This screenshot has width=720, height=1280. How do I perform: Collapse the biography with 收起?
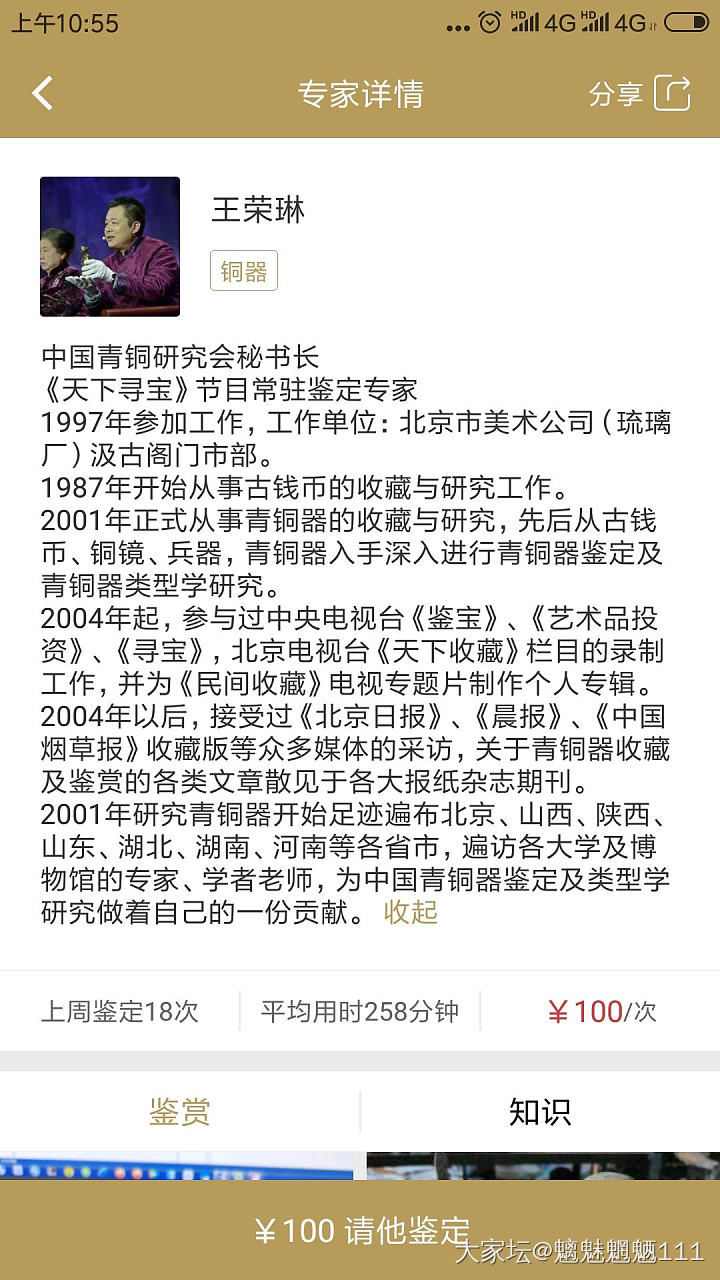click(x=411, y=912)
